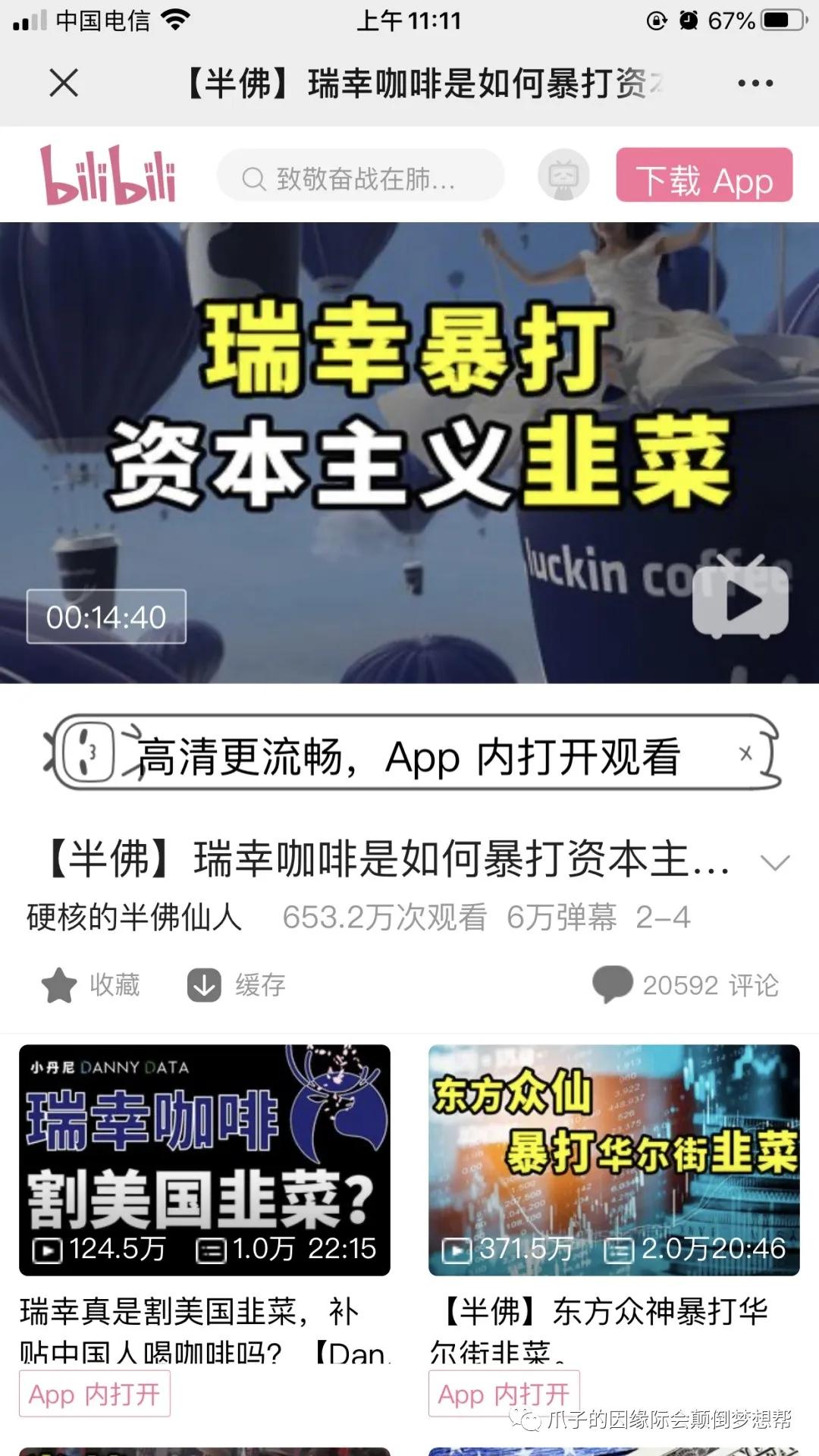Tap the bilibili search box
The width and height of the screenshot is (819, 1456).
point(361,178)
